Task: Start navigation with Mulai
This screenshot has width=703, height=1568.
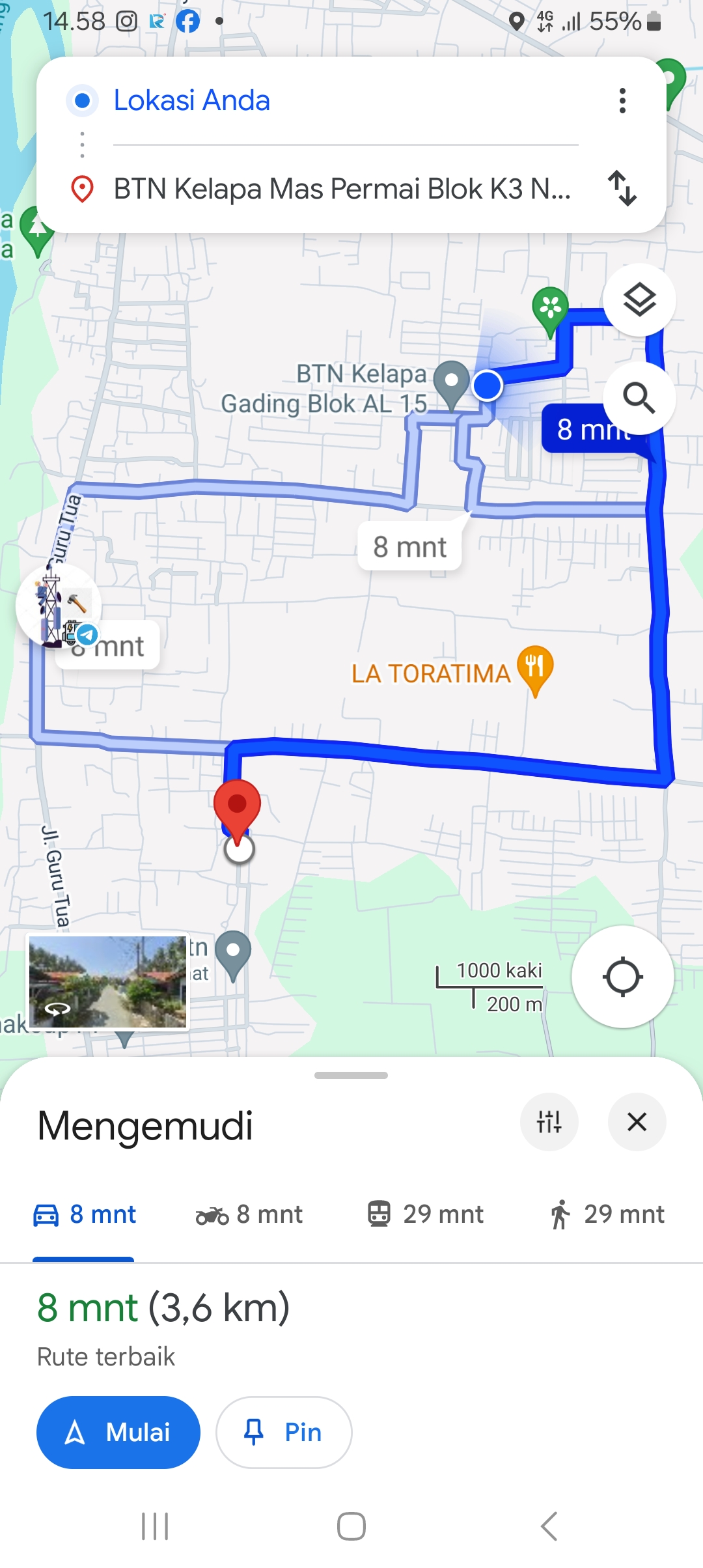Action: [118, 1433]
